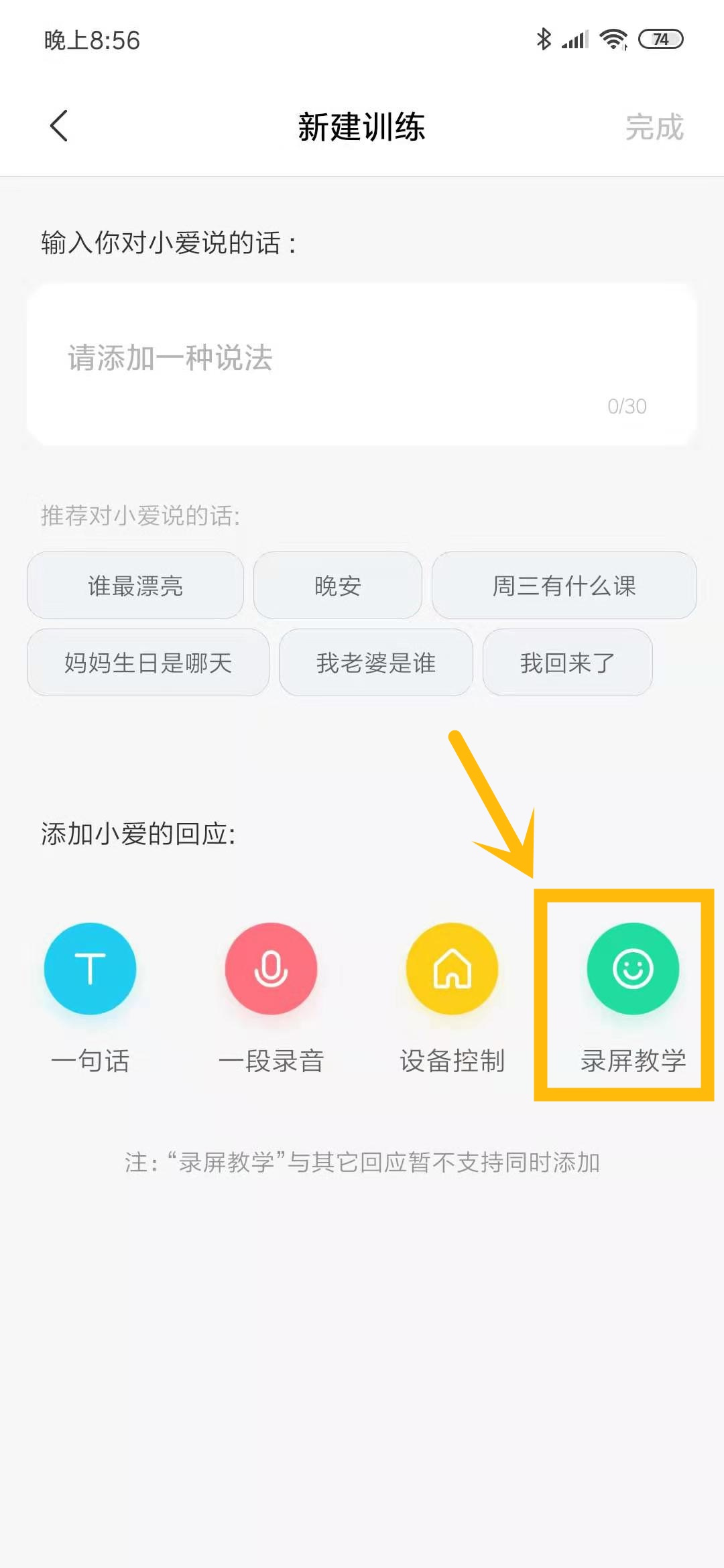Image resolution: width=724 pixels, height=1568 pixels.
Task: Select the 谁最漂亮 suggestion chip
Action: (135, 586)
